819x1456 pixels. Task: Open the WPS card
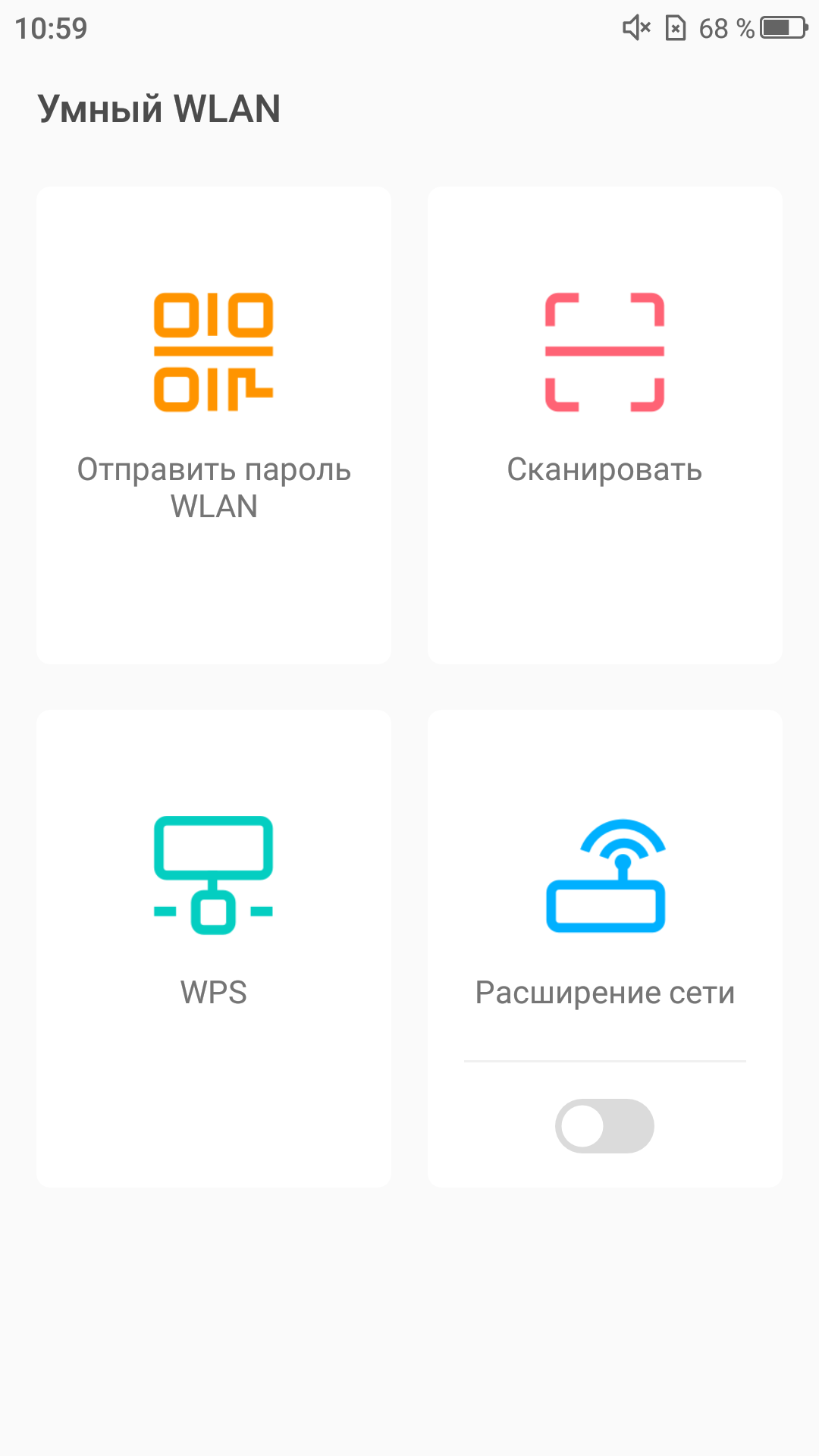coord(214,949)
